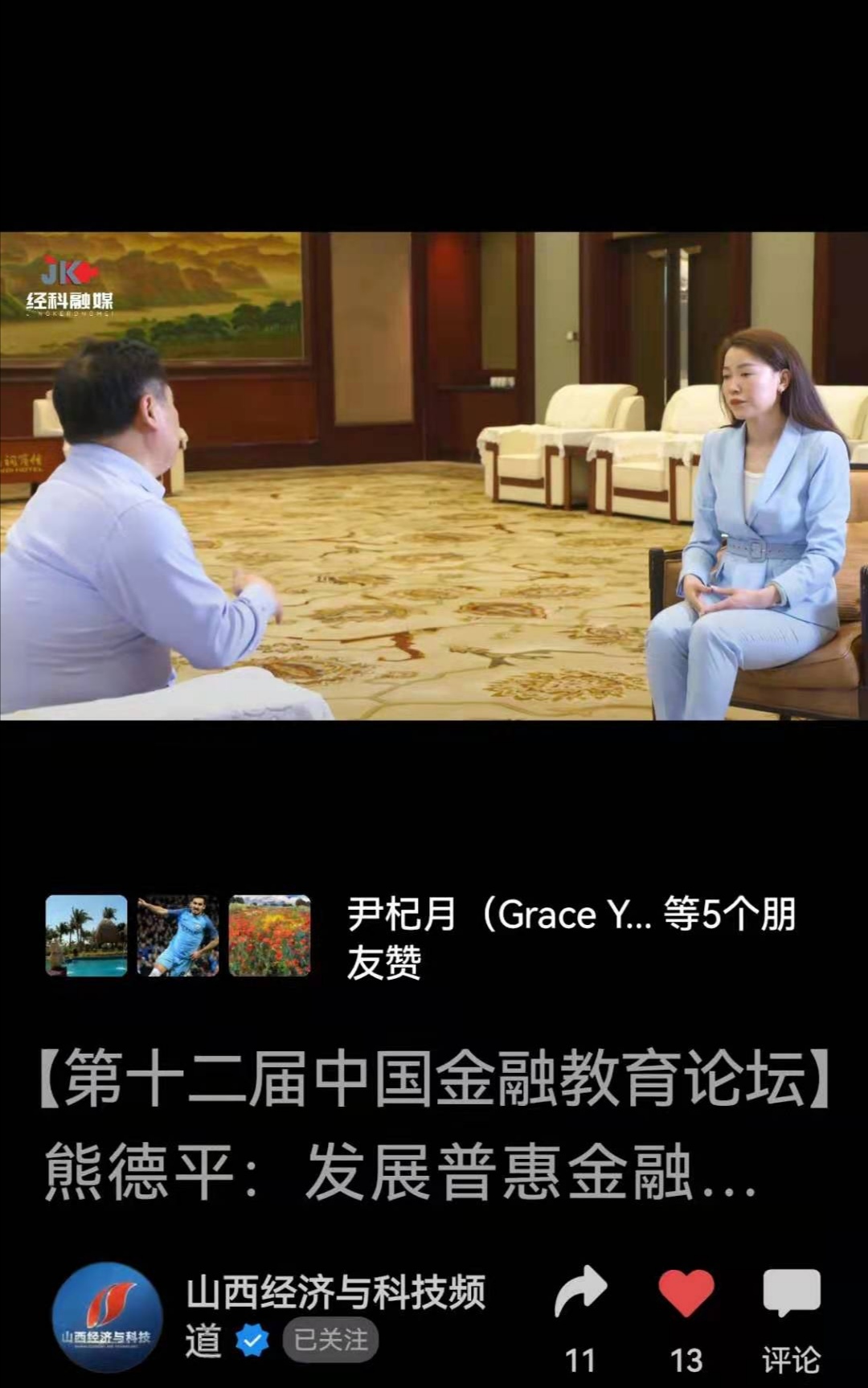Open 山西经济与科技频道 channel name

coord(335,1293)
